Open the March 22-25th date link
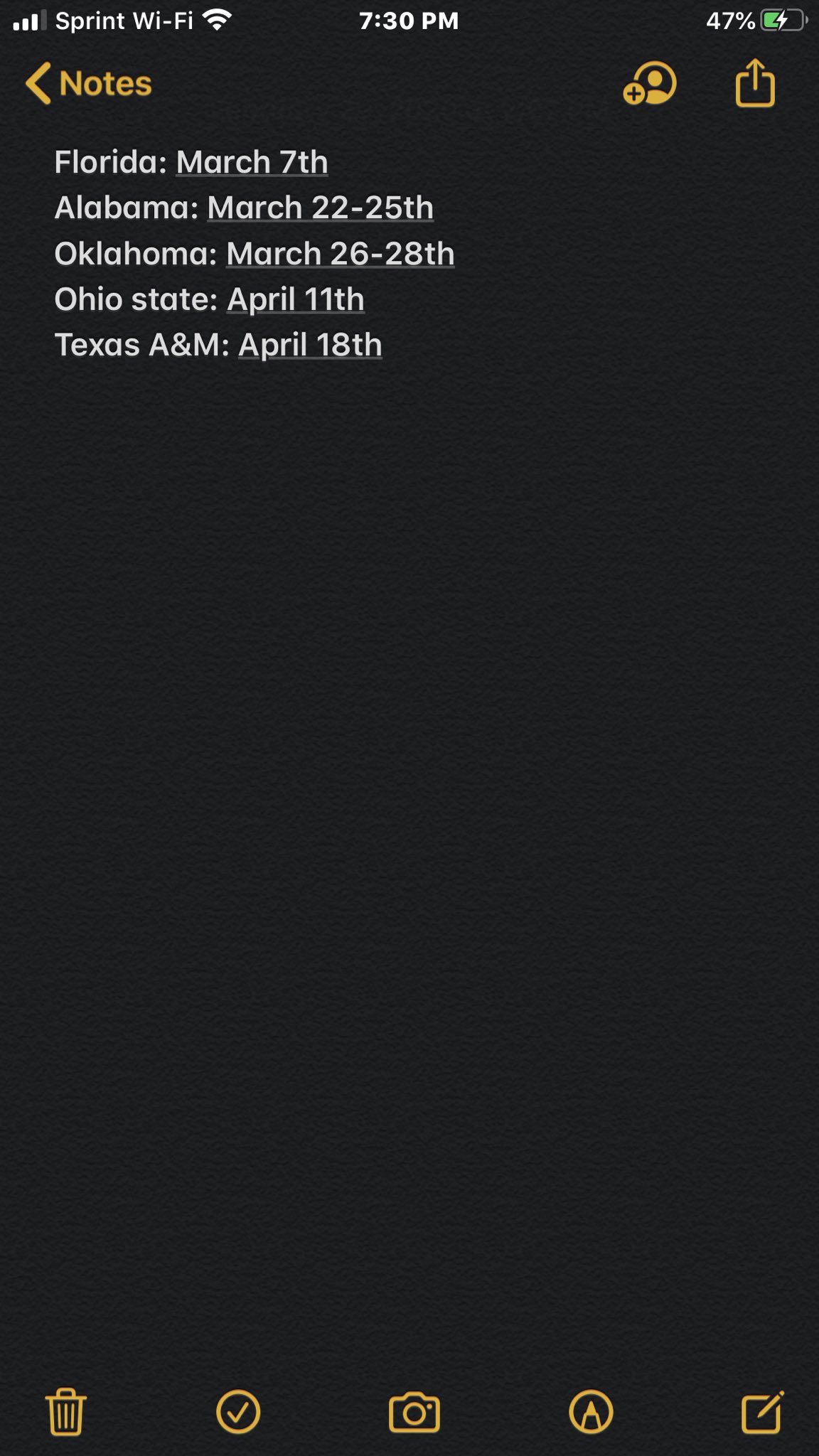Image resolution: width=819 pixels, height=1456 pixels. (x=321, y=208)
